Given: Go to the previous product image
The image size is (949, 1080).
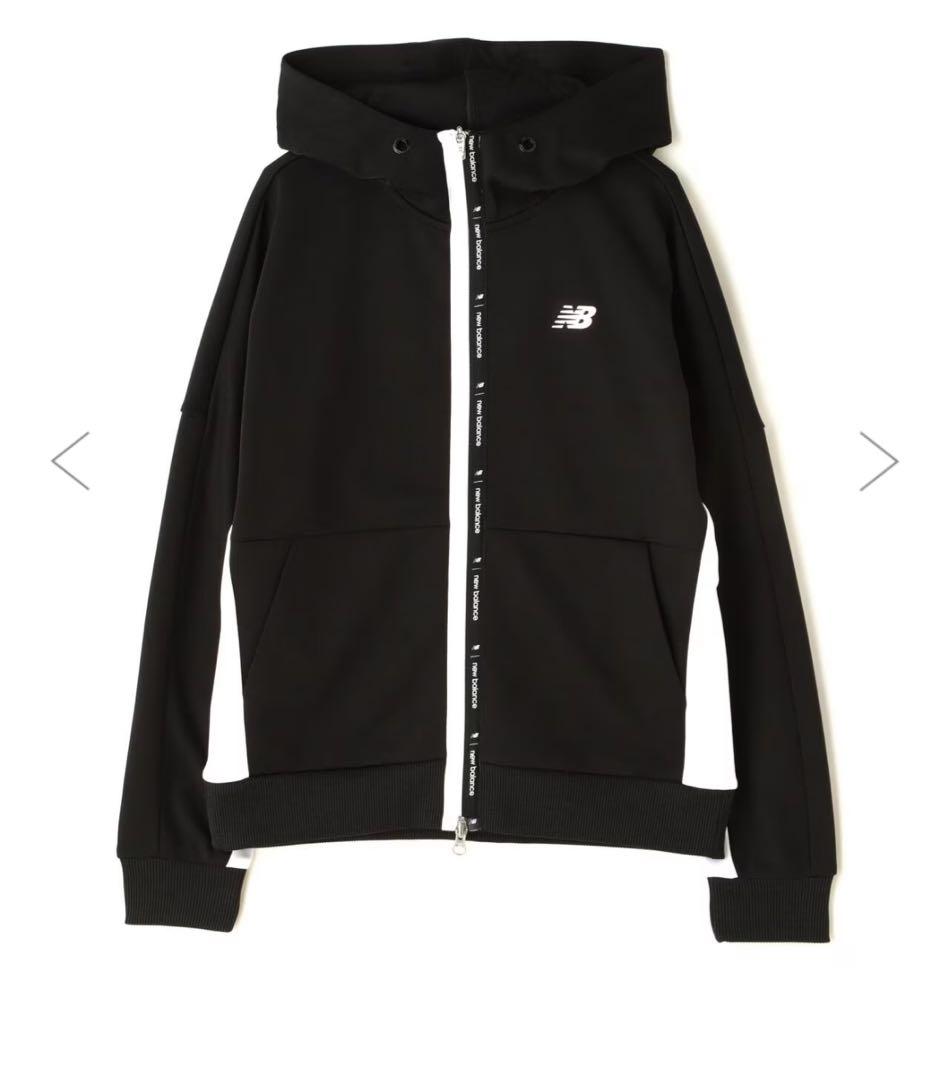Looking at the screenshot, I should 71,461.
